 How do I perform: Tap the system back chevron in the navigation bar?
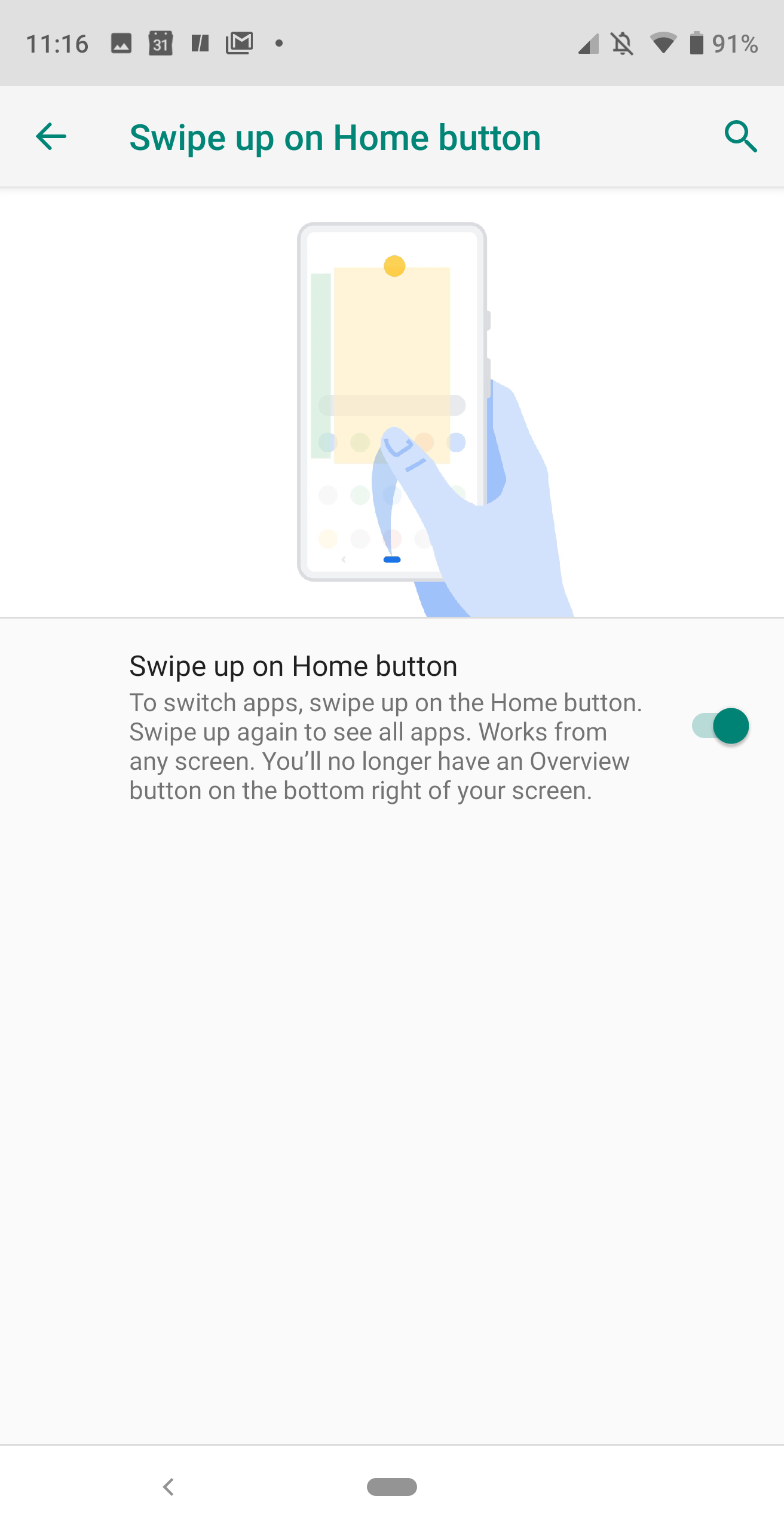[169, 1486]
